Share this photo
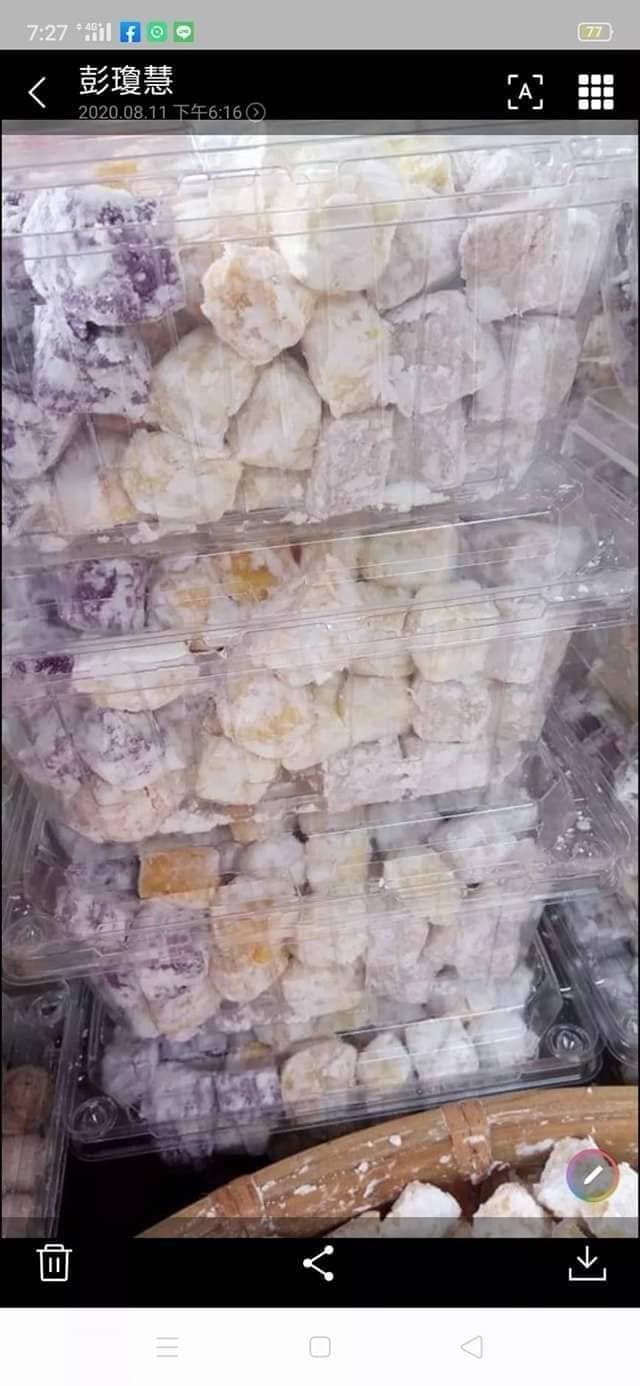Viewport: 640px width, 1386px height. point(318,1263)
